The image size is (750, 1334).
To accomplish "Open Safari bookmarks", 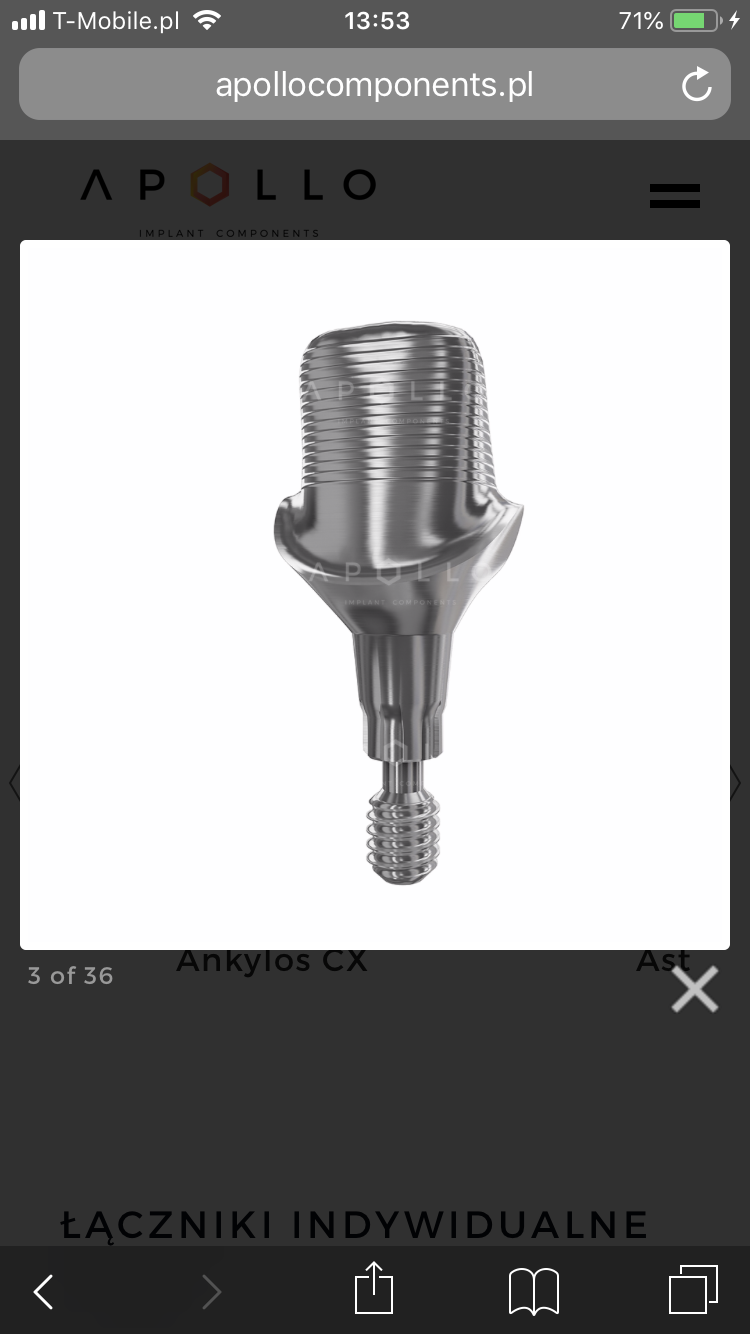I will pos(533,1291).
